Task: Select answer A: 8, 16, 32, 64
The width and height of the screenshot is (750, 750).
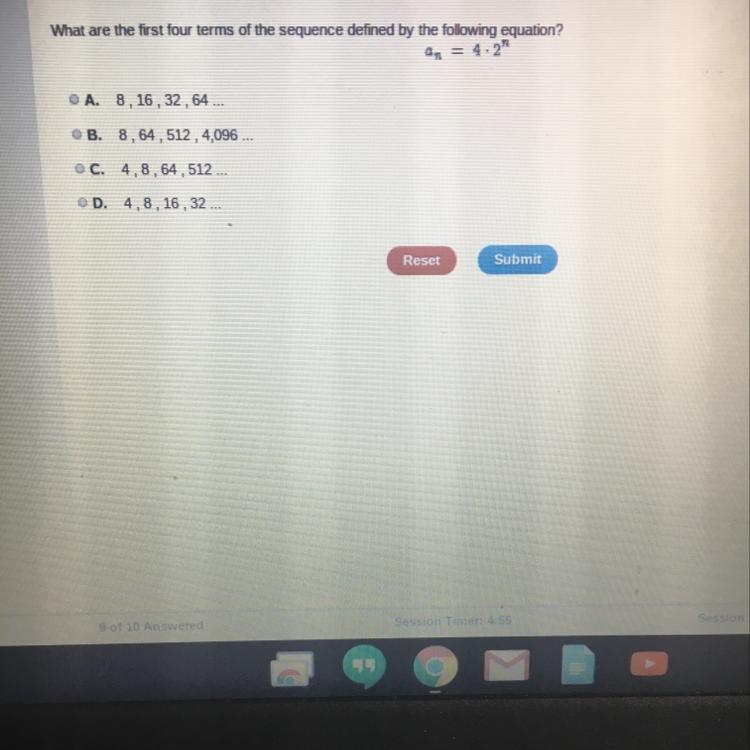Action: (x=74, y=100)
